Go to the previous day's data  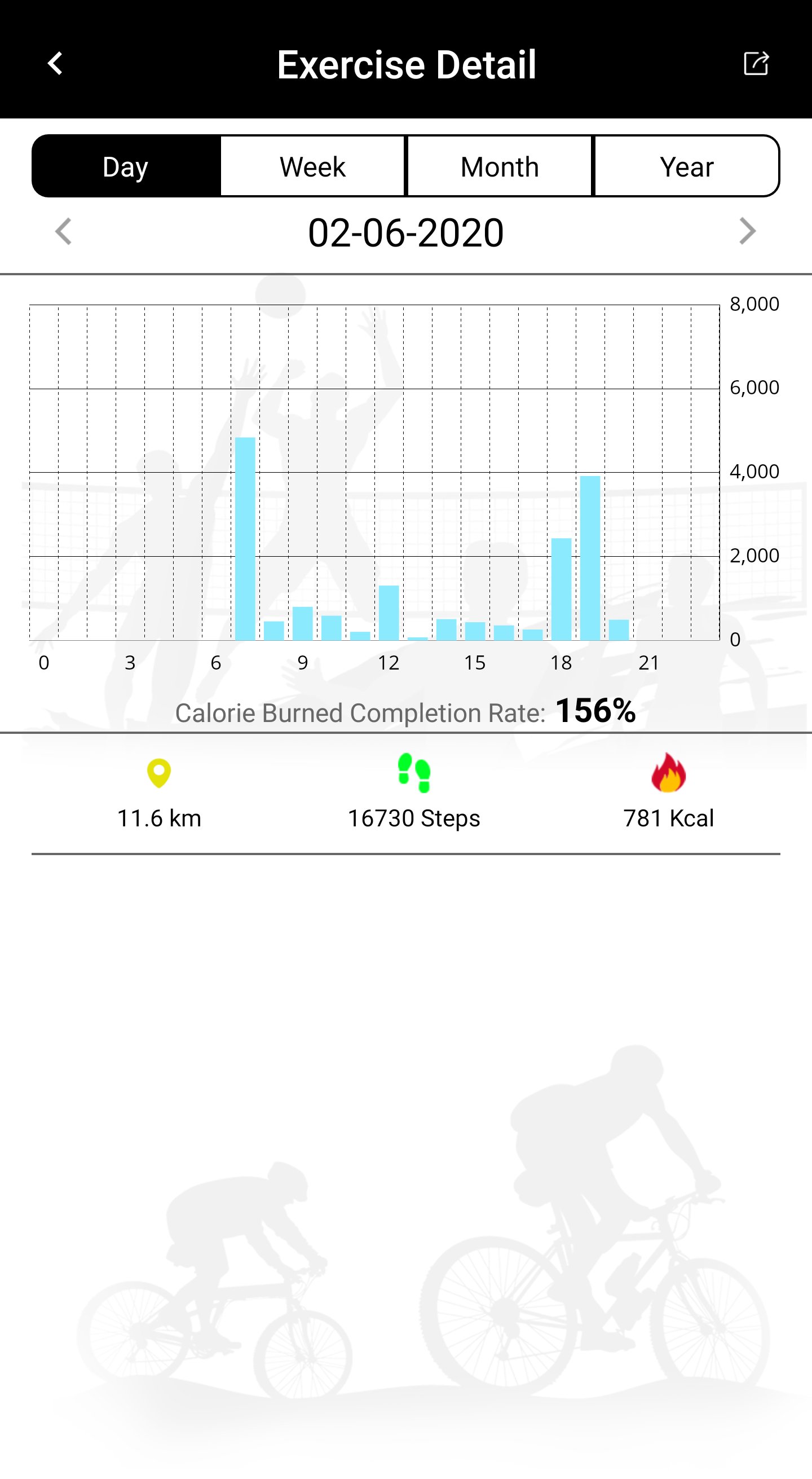(x=63, y=231)
